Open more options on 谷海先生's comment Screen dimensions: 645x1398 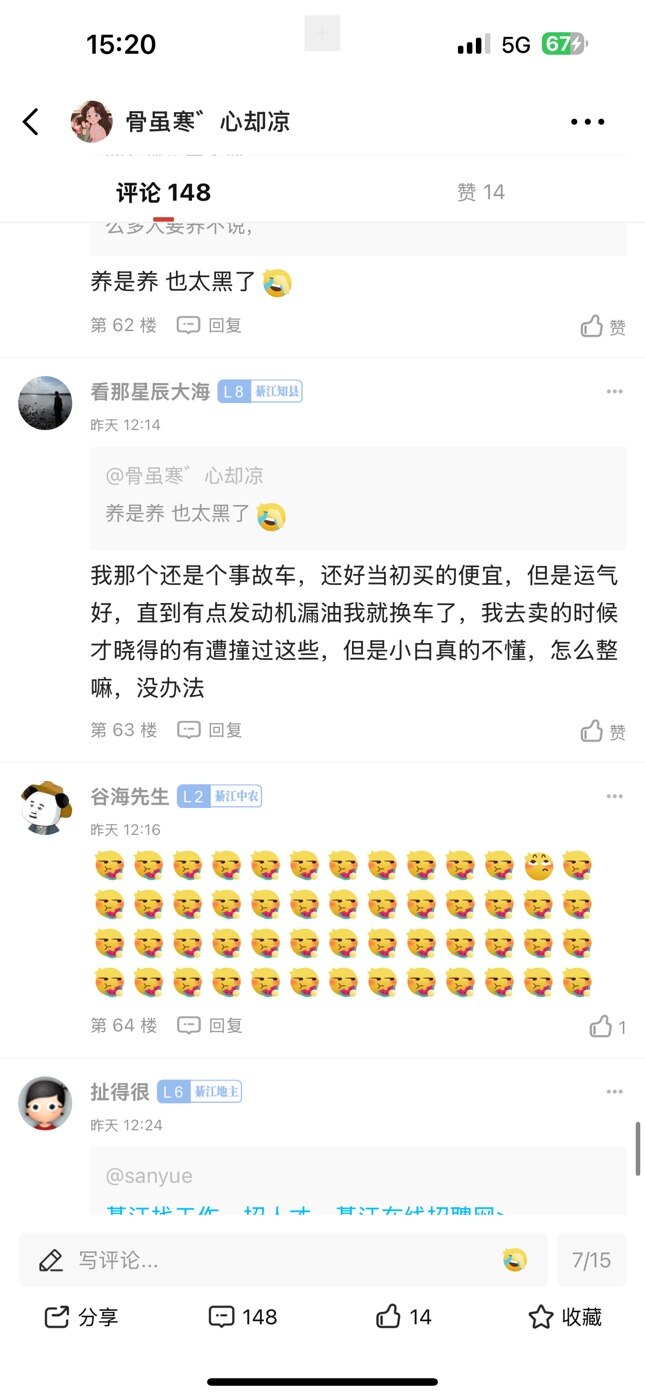pyautogui.click(x=614, y=796)
